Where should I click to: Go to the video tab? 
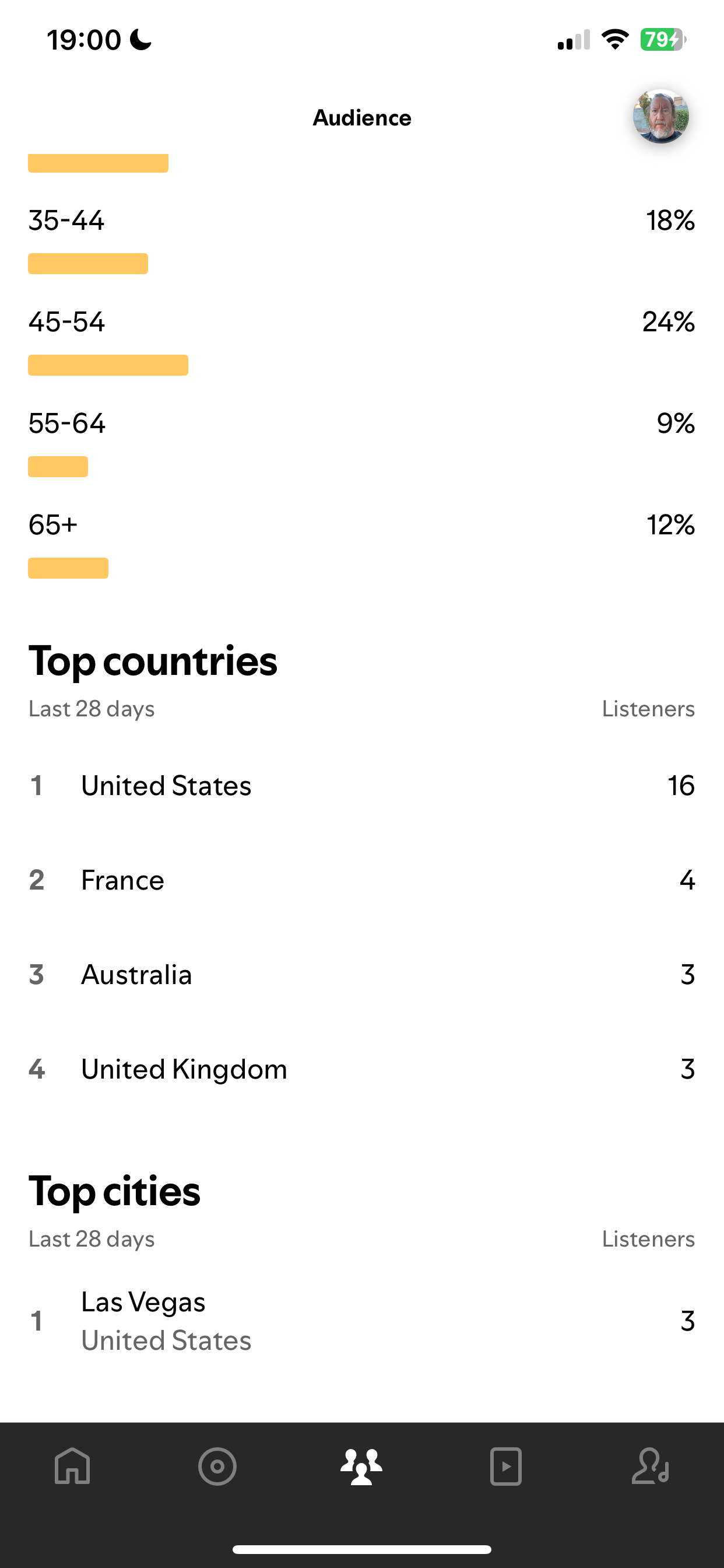pyautogui.click(x=506, y=1466)
